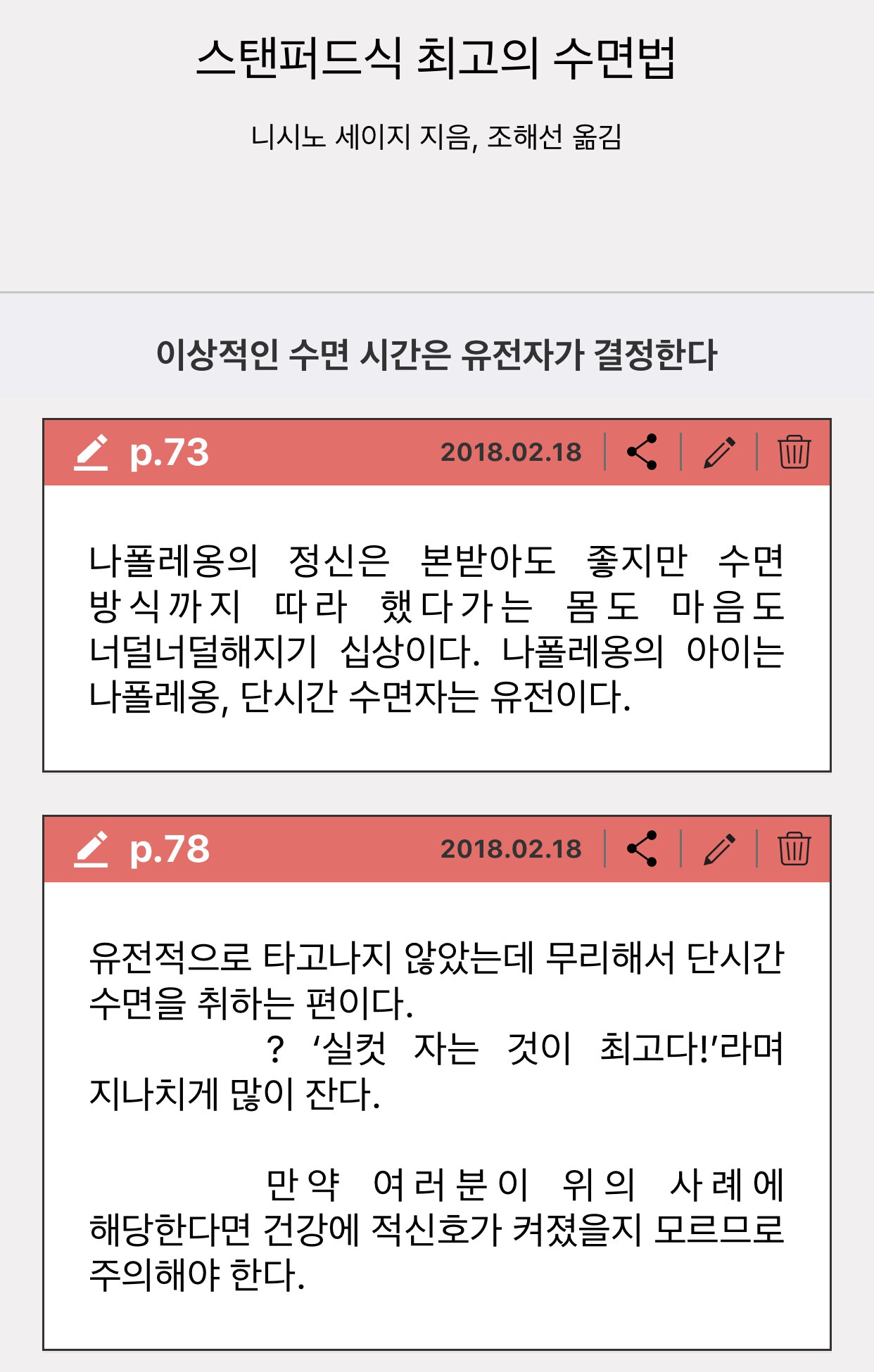874x1372 pixels.
Task: Open the p.73 note card about 나폴레옹
Action: pyautogui.click(x=436, y=628)
